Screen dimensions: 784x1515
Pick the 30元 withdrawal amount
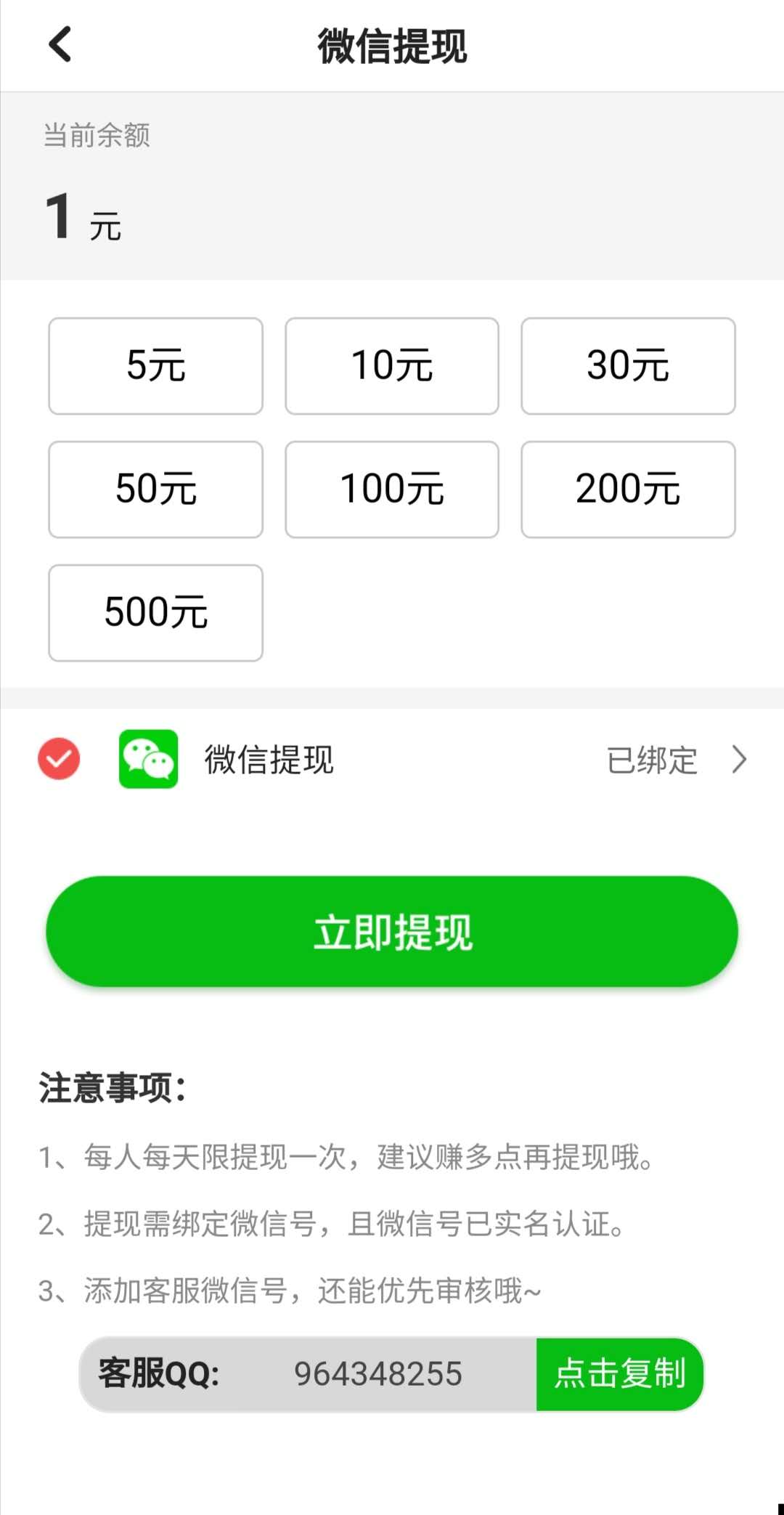coord(628,366)
